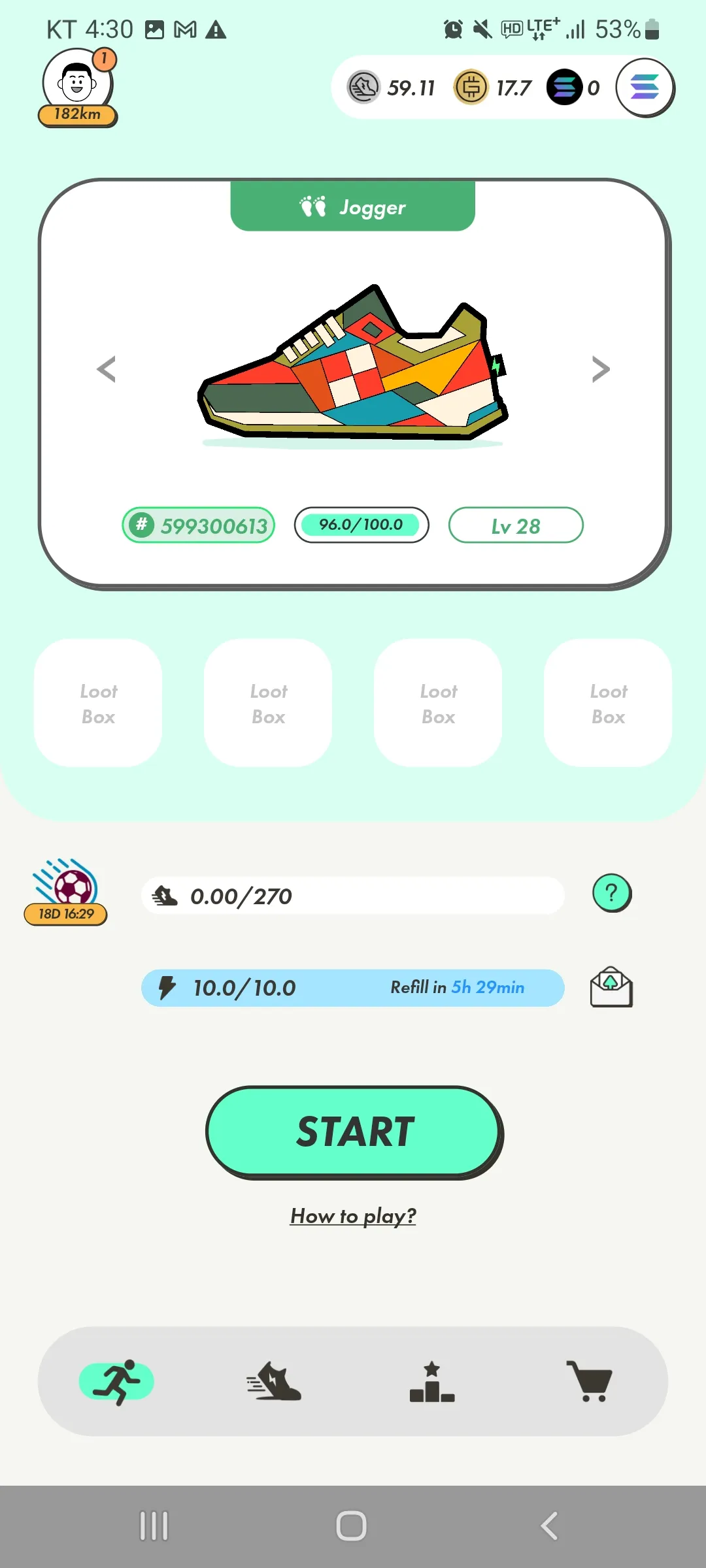The width and height of the screenshot is (706, 1568).
Task: Switch to the running home tab
Action: [116, 1381]
